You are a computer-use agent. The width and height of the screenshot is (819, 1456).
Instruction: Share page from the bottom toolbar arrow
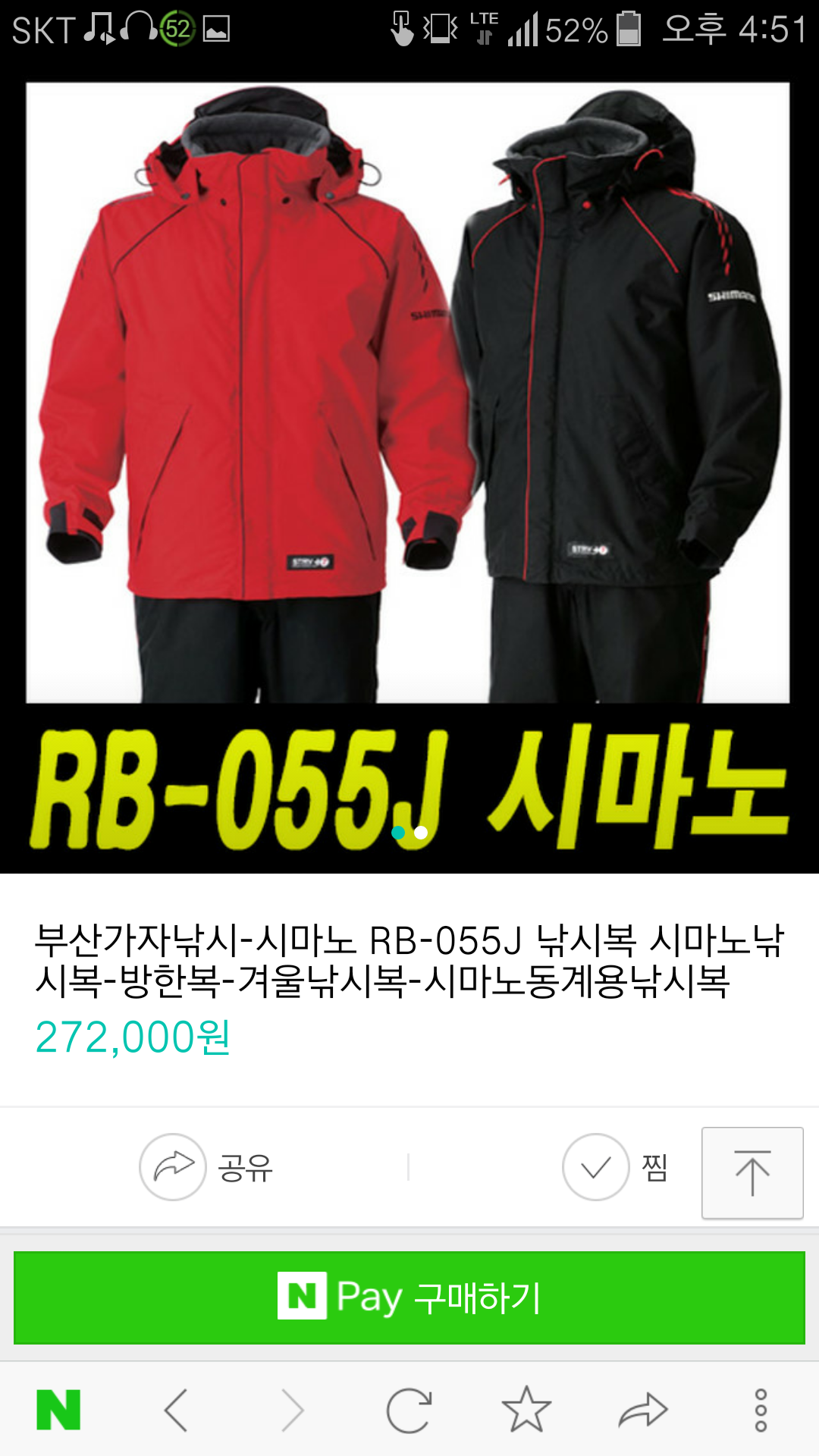click(643, 1410)
